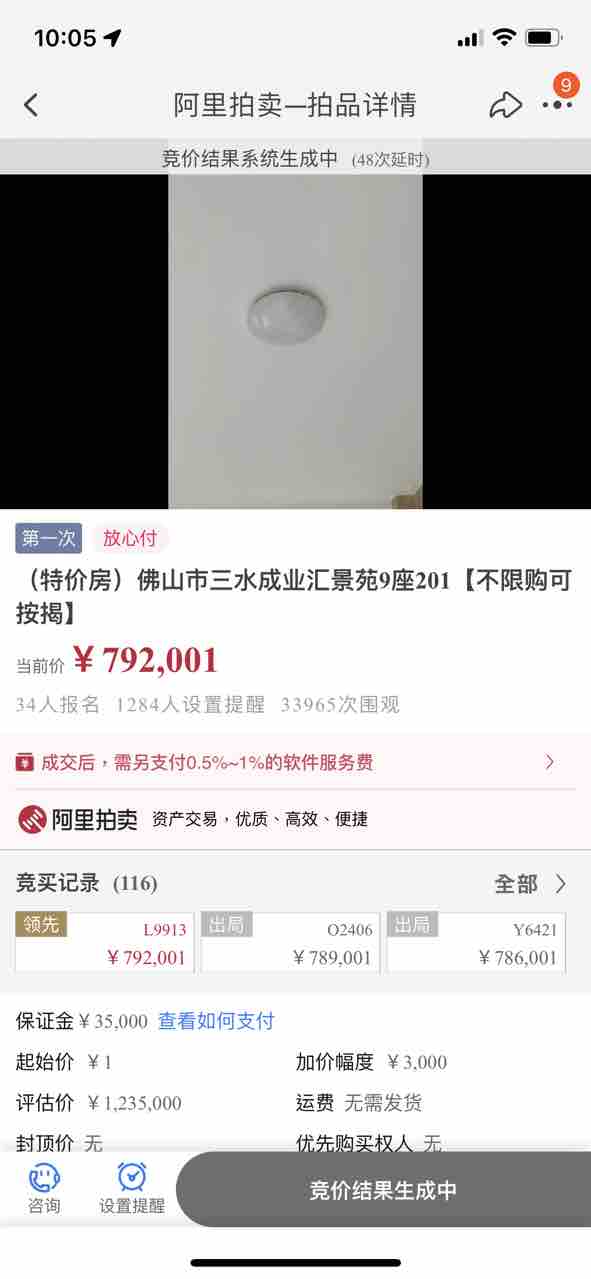
Task: Tap the 放心付 tag
Action: pos(131,538)
